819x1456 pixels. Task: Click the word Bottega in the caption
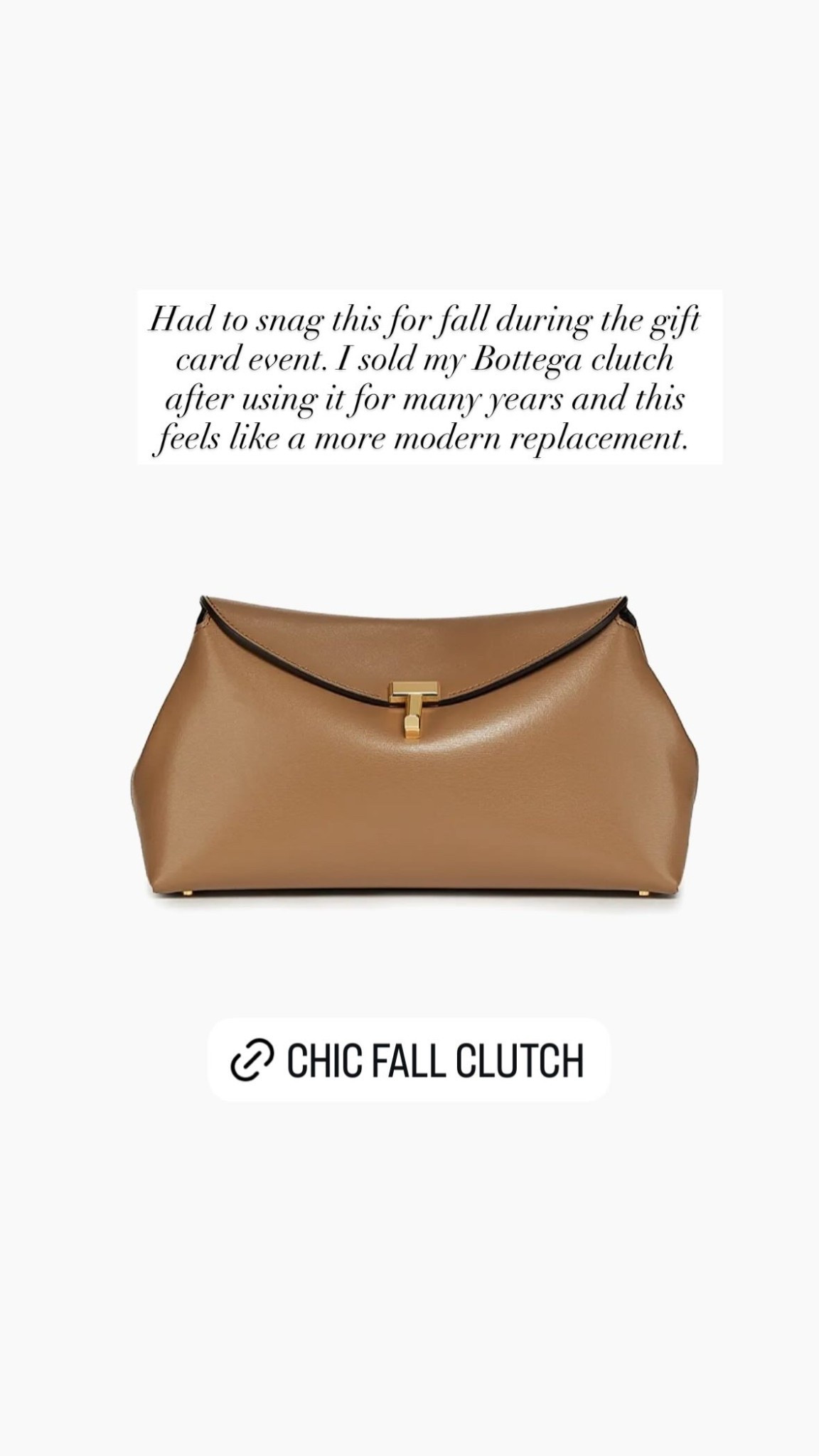coord(527,362)
